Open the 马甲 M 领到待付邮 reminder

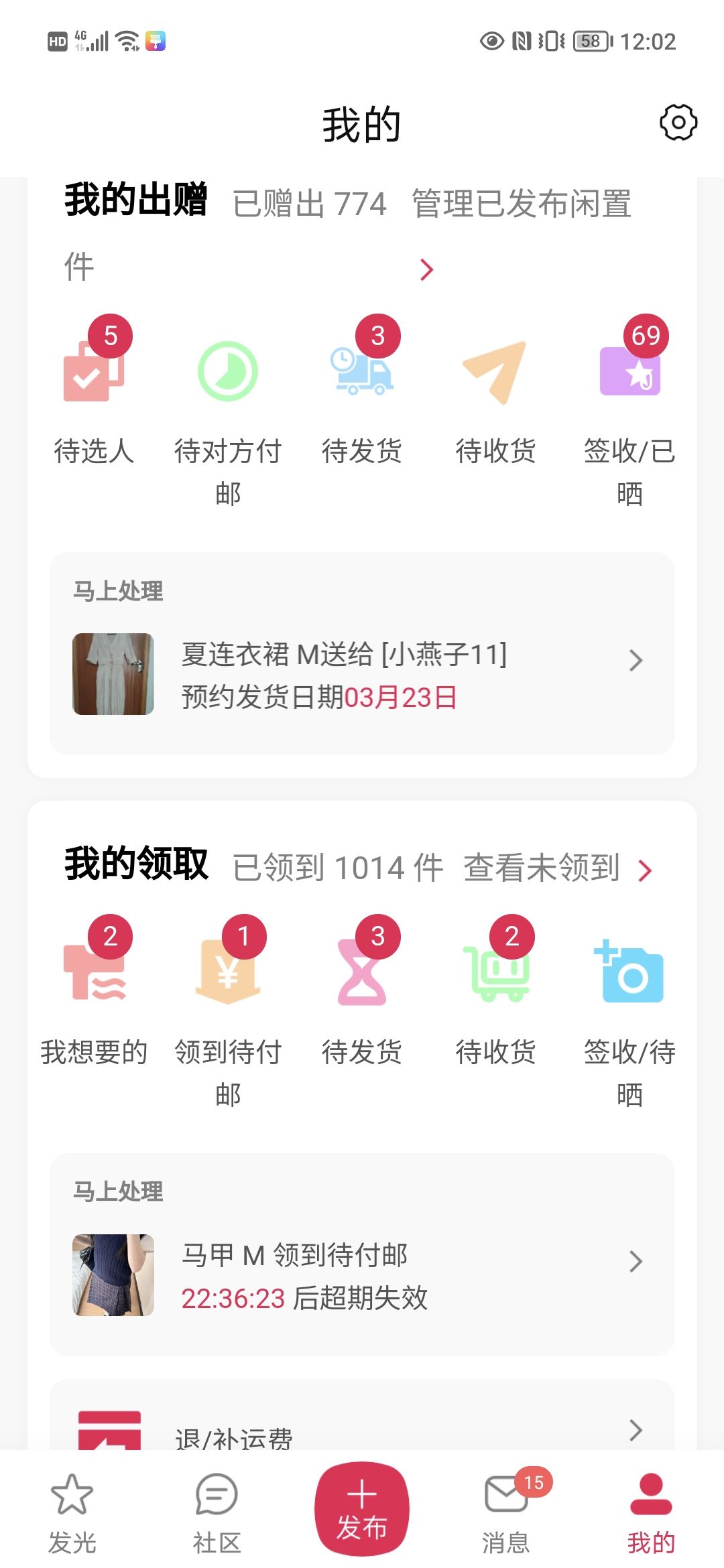pyautogui.click(x=362, y=1276)
